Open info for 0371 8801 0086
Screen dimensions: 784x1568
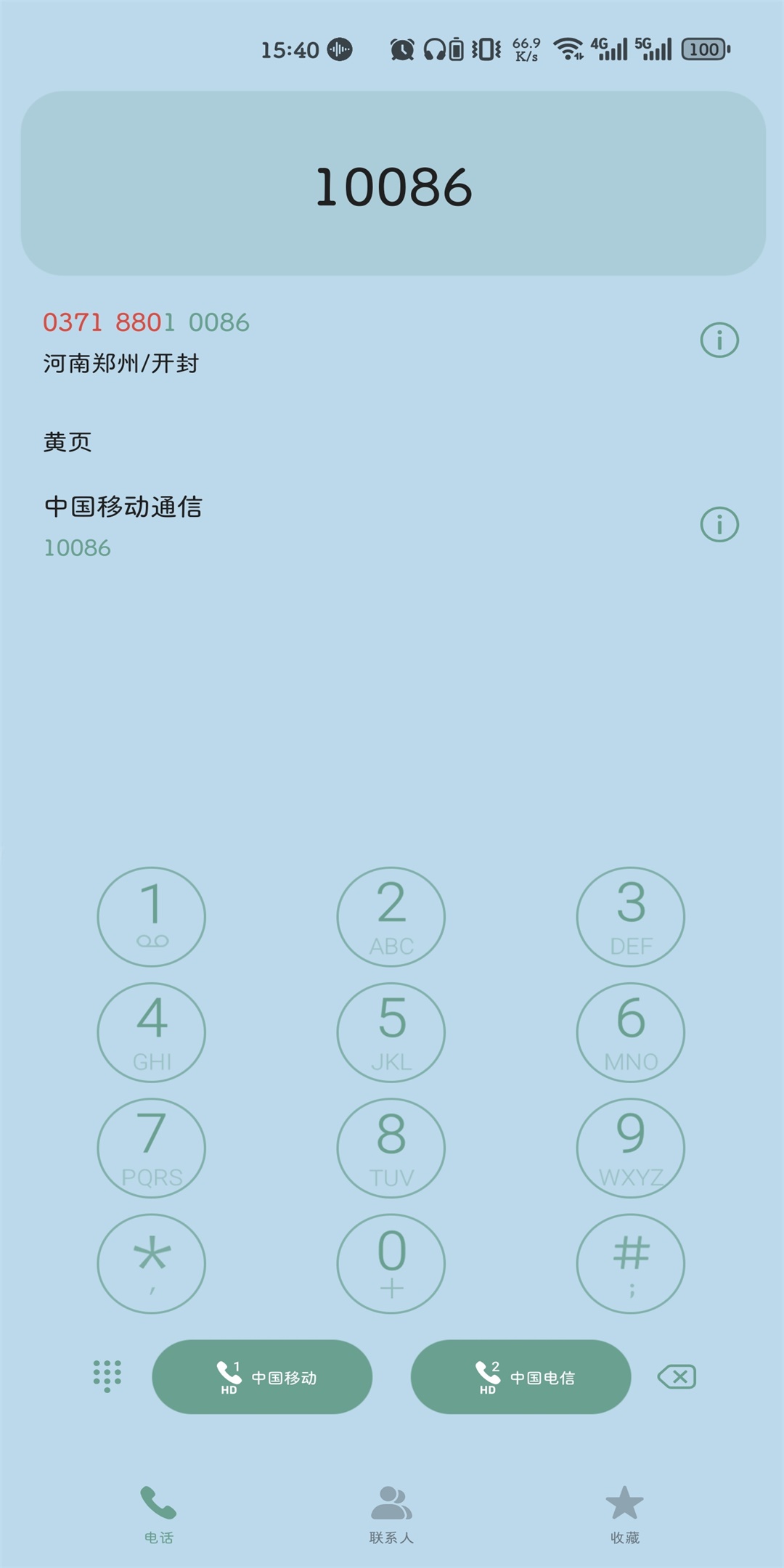[719, 340]
